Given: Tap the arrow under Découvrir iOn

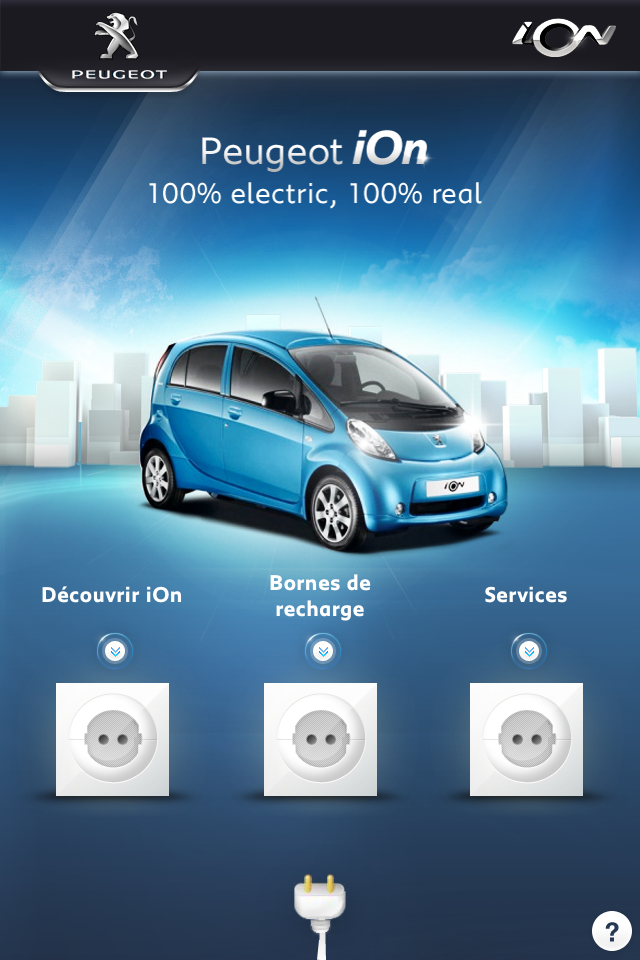Looking at the screenshot, I should [x=115, y=651].
